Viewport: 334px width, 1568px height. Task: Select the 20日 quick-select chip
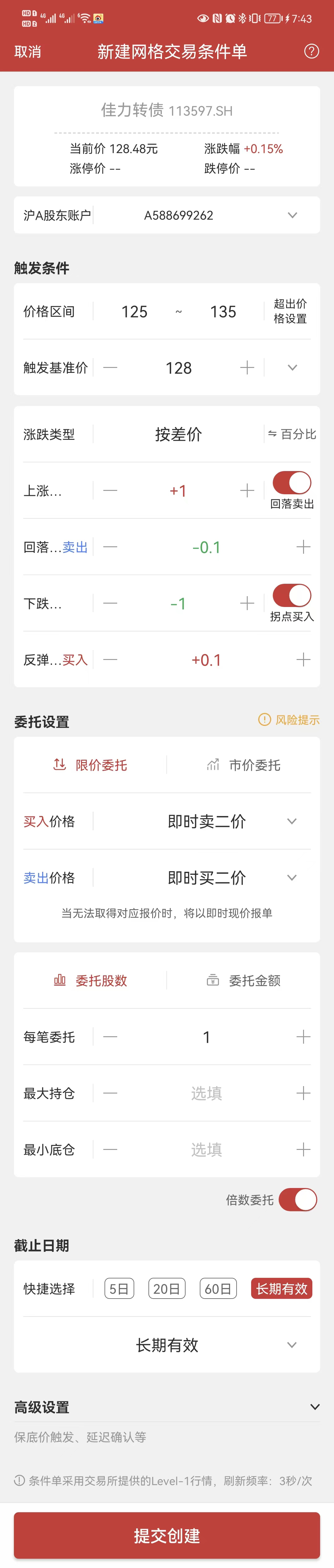(167, 1289)
